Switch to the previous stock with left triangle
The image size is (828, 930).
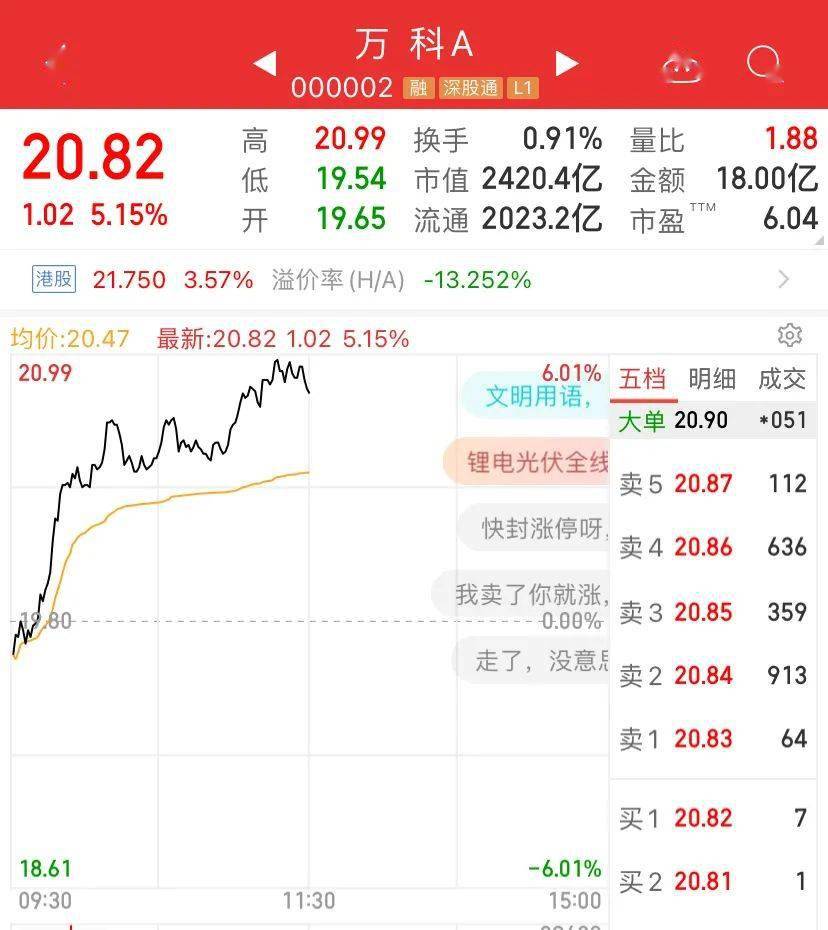pyautogui.click(x=265, y=63)
